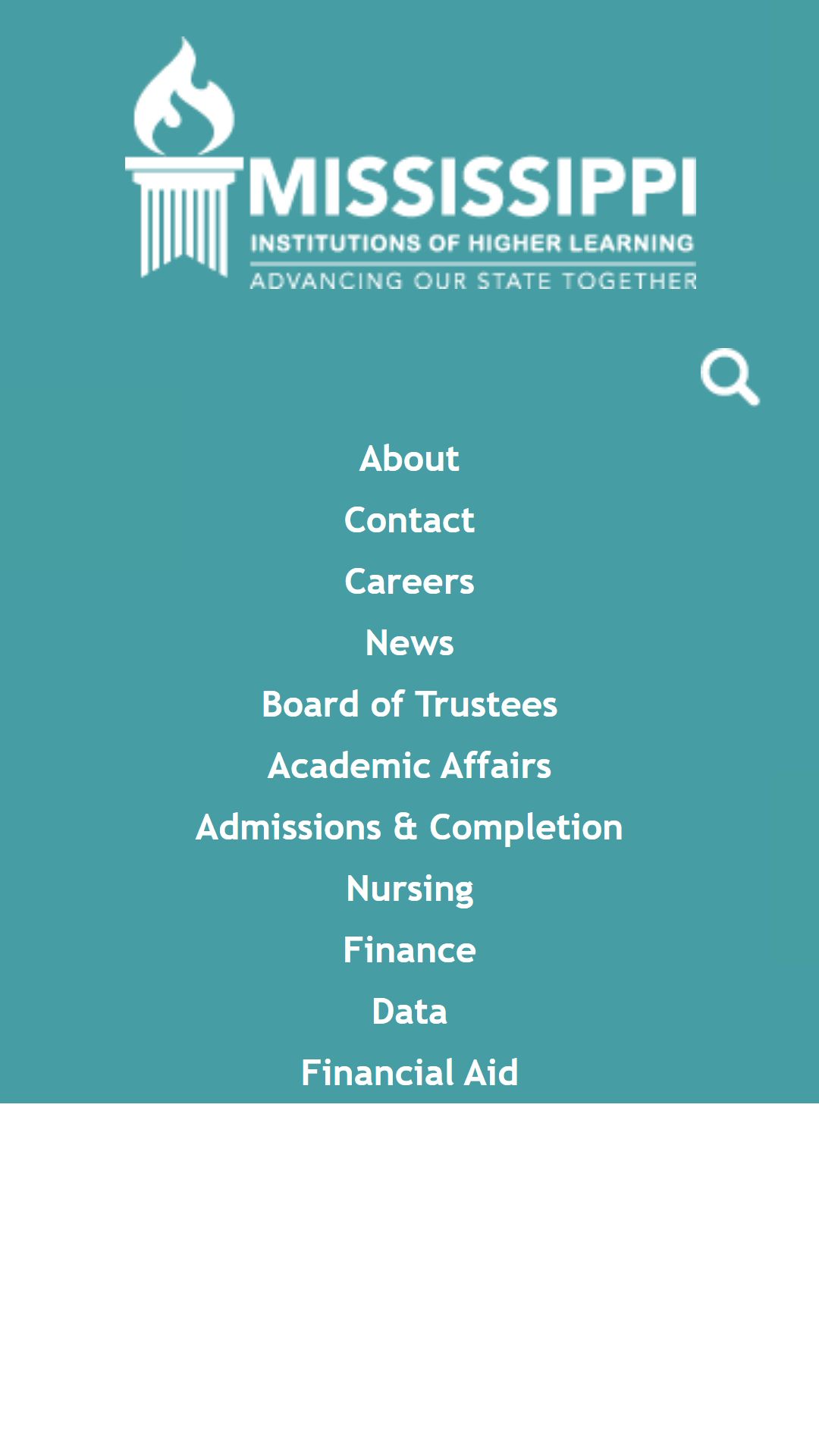
Task: Tap the Mississippi IHL logo to go home
Action: pyautogui.click(x=410, y=163)
